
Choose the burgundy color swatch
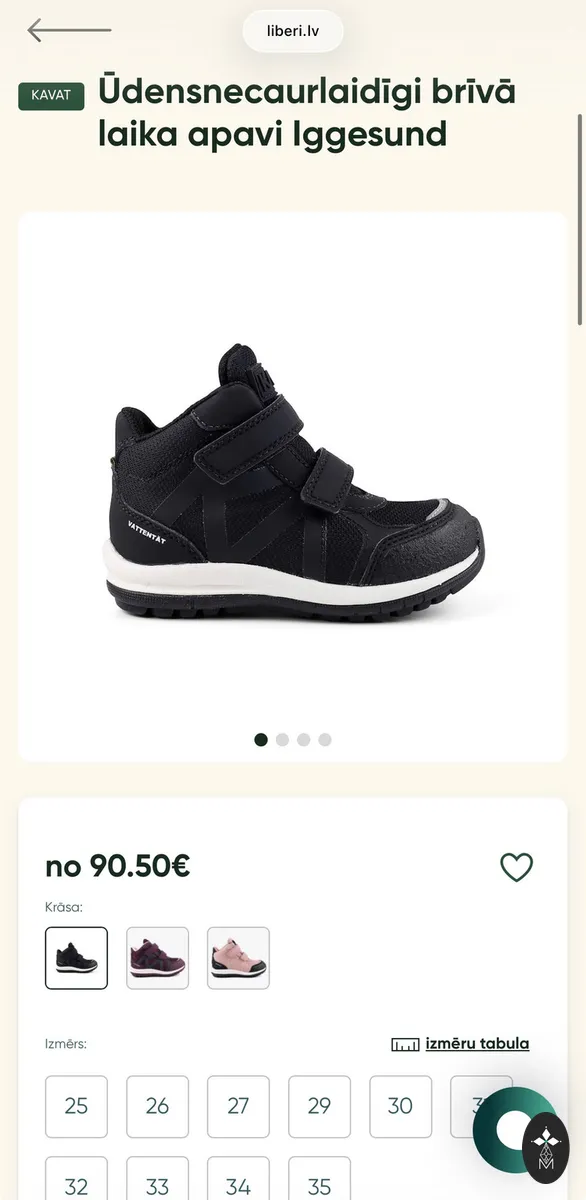click(157, 958)
